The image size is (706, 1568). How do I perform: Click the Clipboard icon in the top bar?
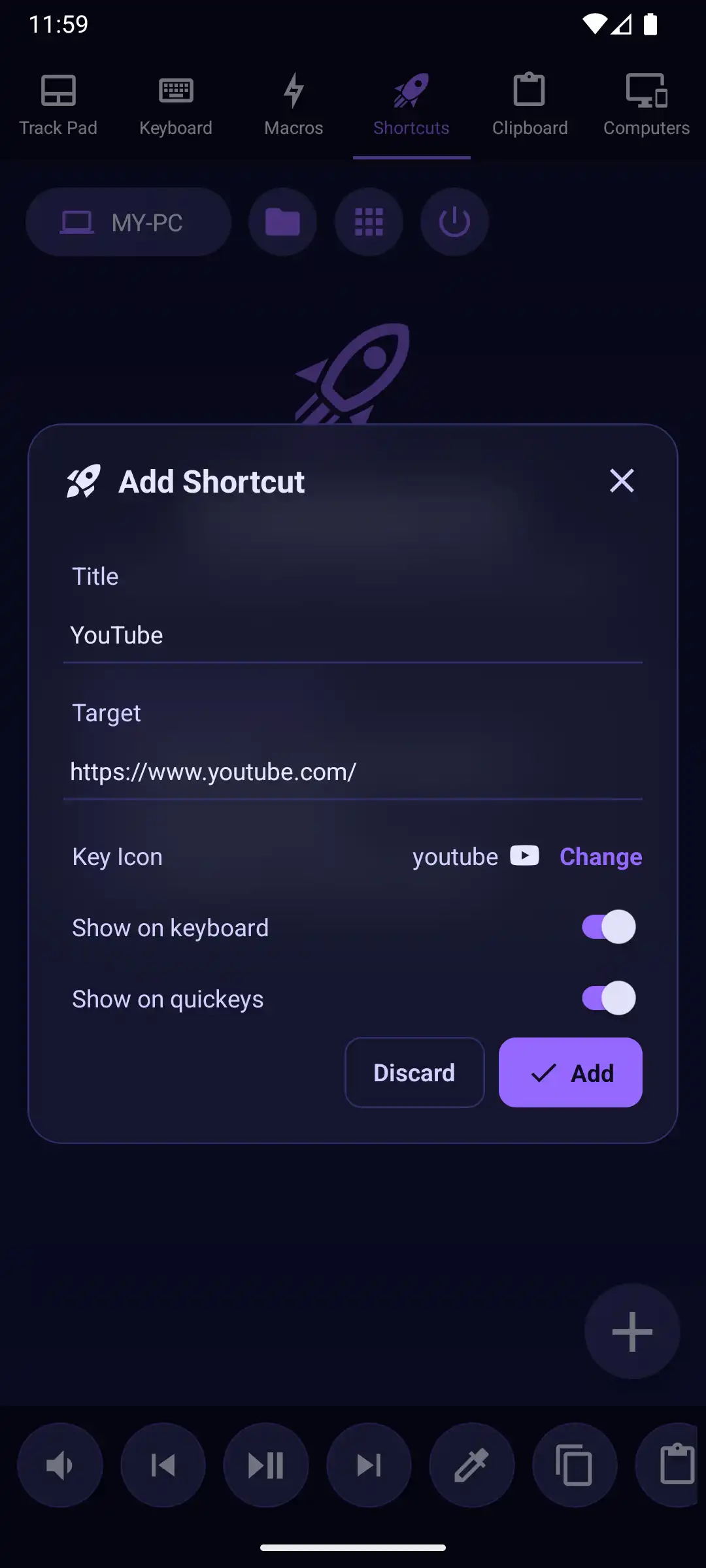(529, 90)
